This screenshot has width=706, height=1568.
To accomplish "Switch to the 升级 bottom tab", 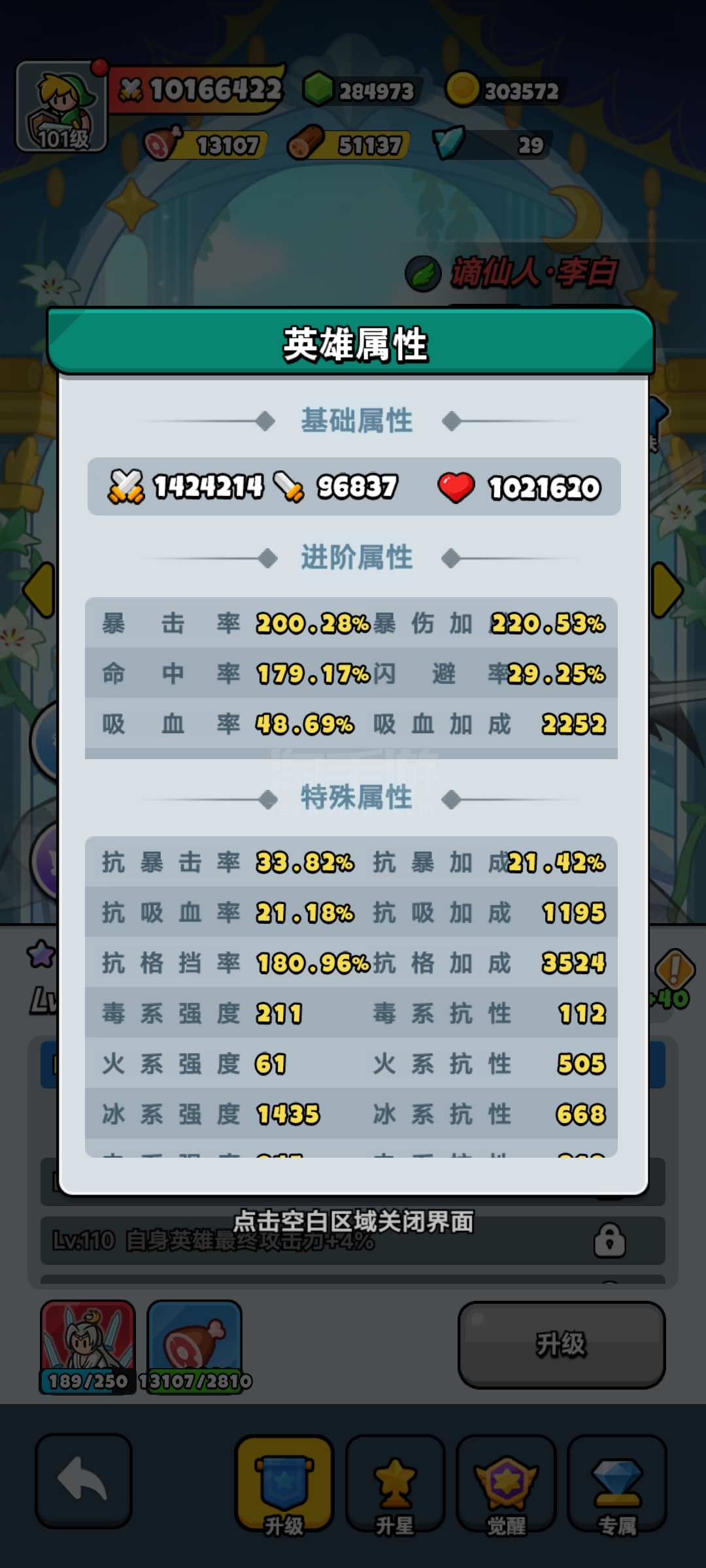I will [284, 1484].
